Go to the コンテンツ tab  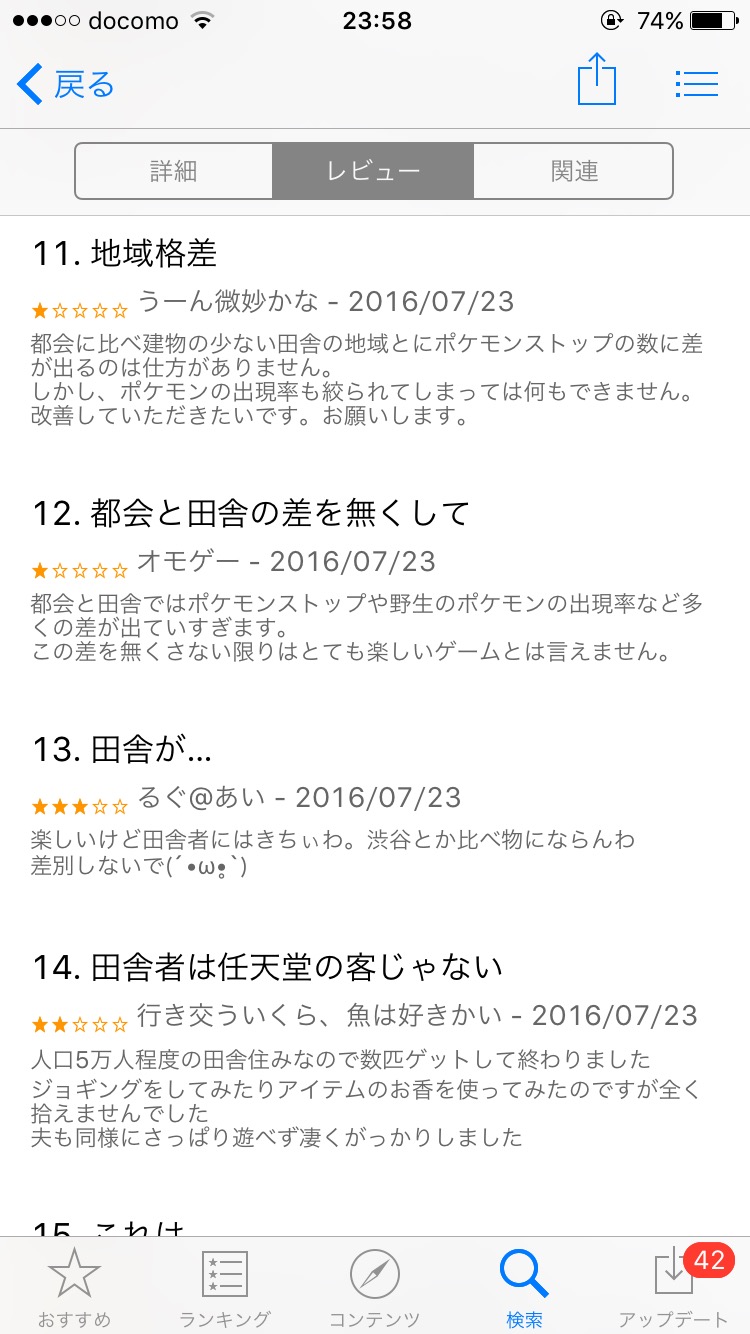point(375,1287)
